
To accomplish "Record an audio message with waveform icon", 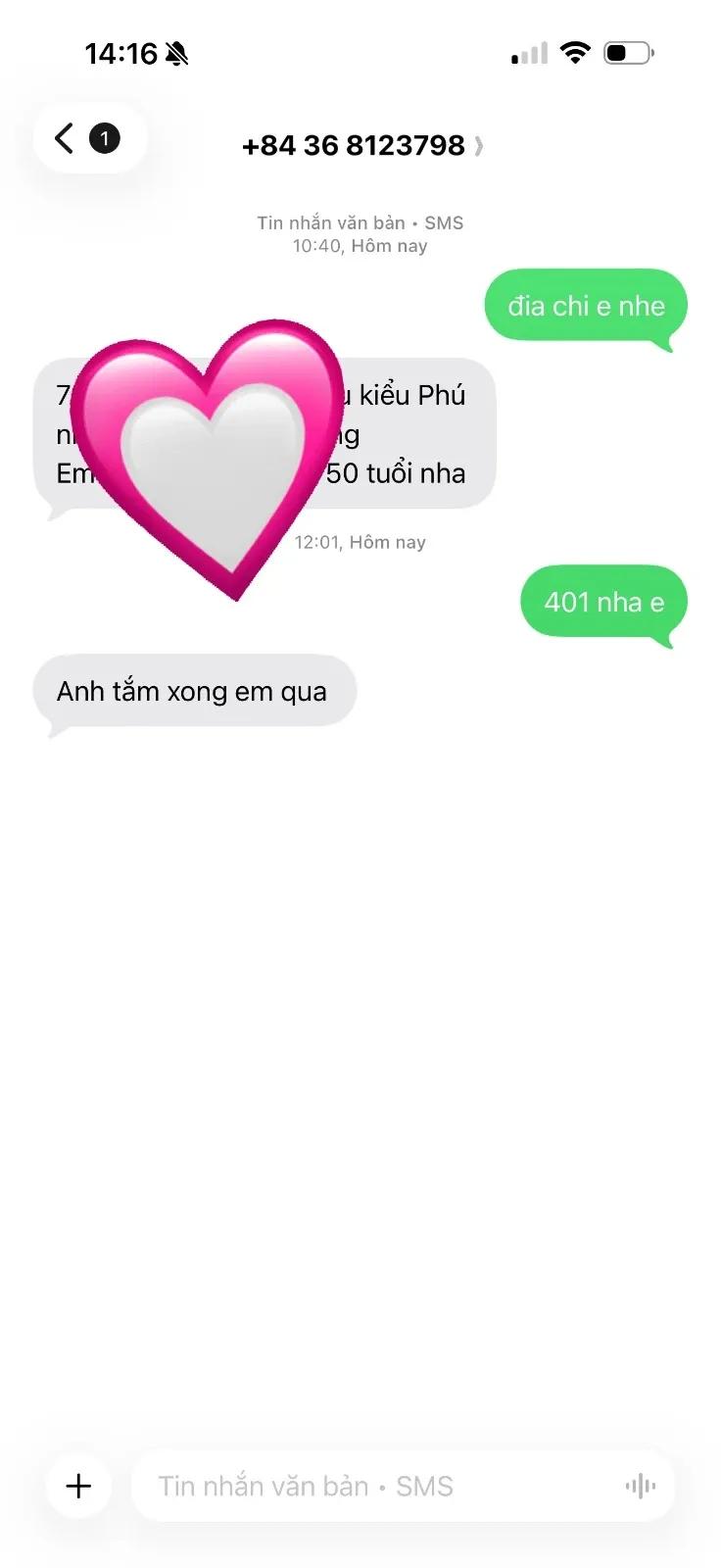I will (x=641, y=1487).
